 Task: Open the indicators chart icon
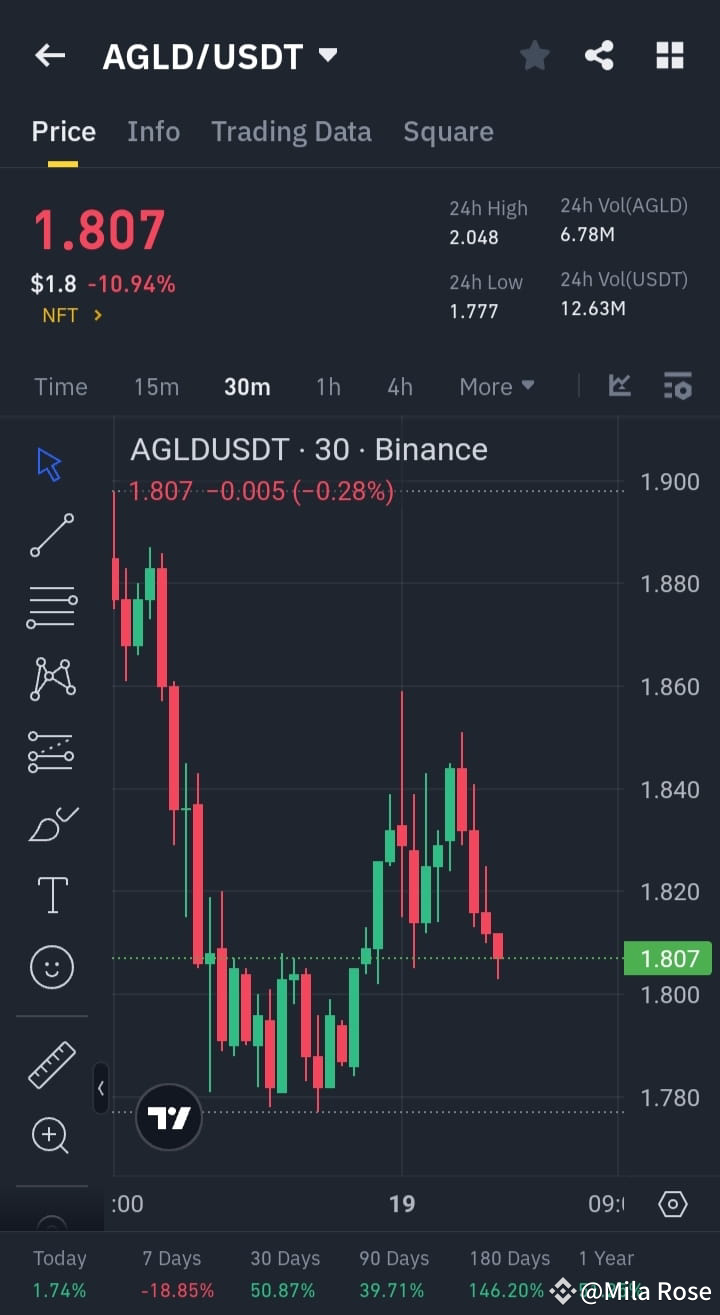pos(620,386)
